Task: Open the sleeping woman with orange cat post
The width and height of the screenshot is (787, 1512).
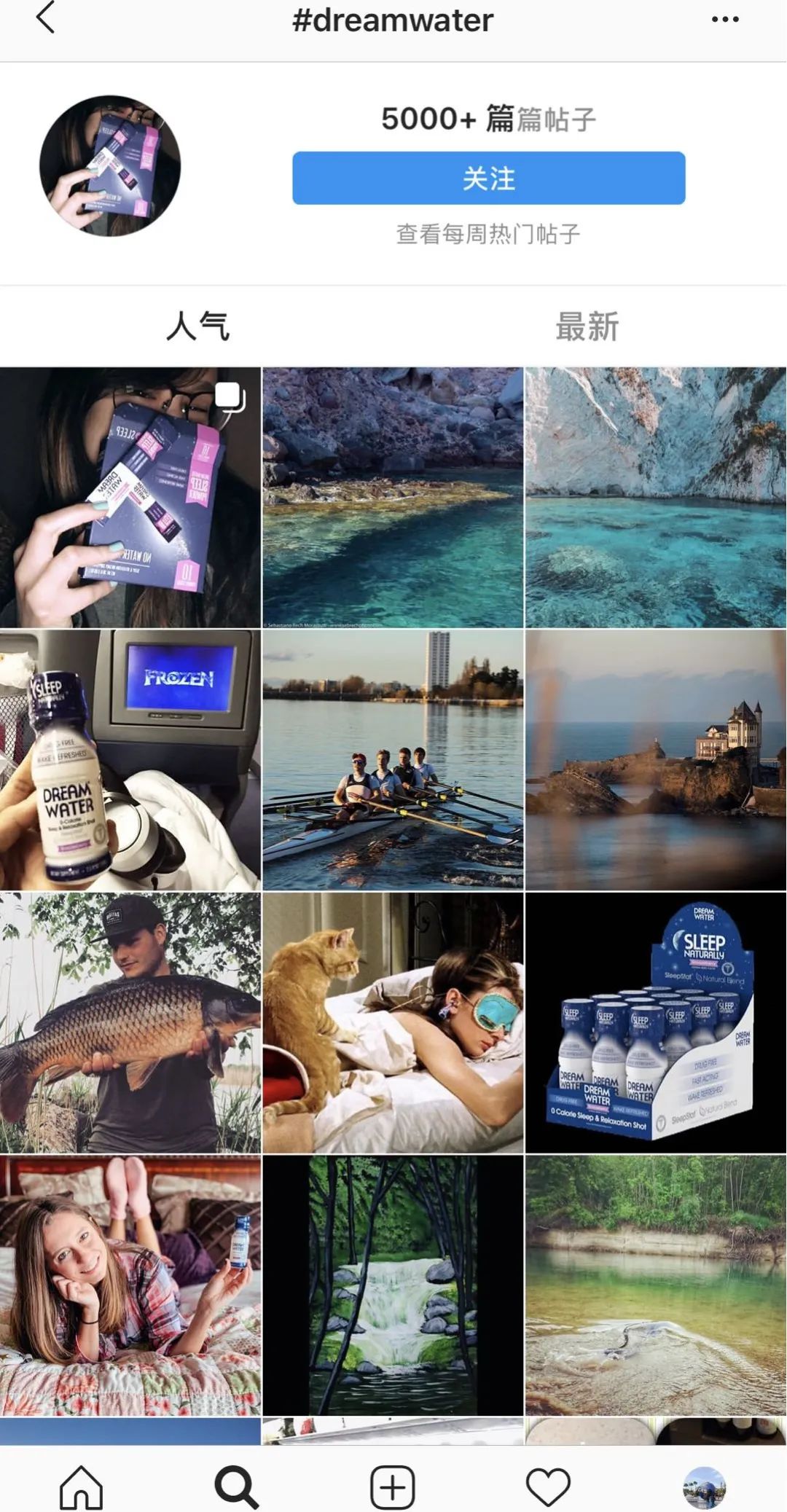Action: (393, 1022)
